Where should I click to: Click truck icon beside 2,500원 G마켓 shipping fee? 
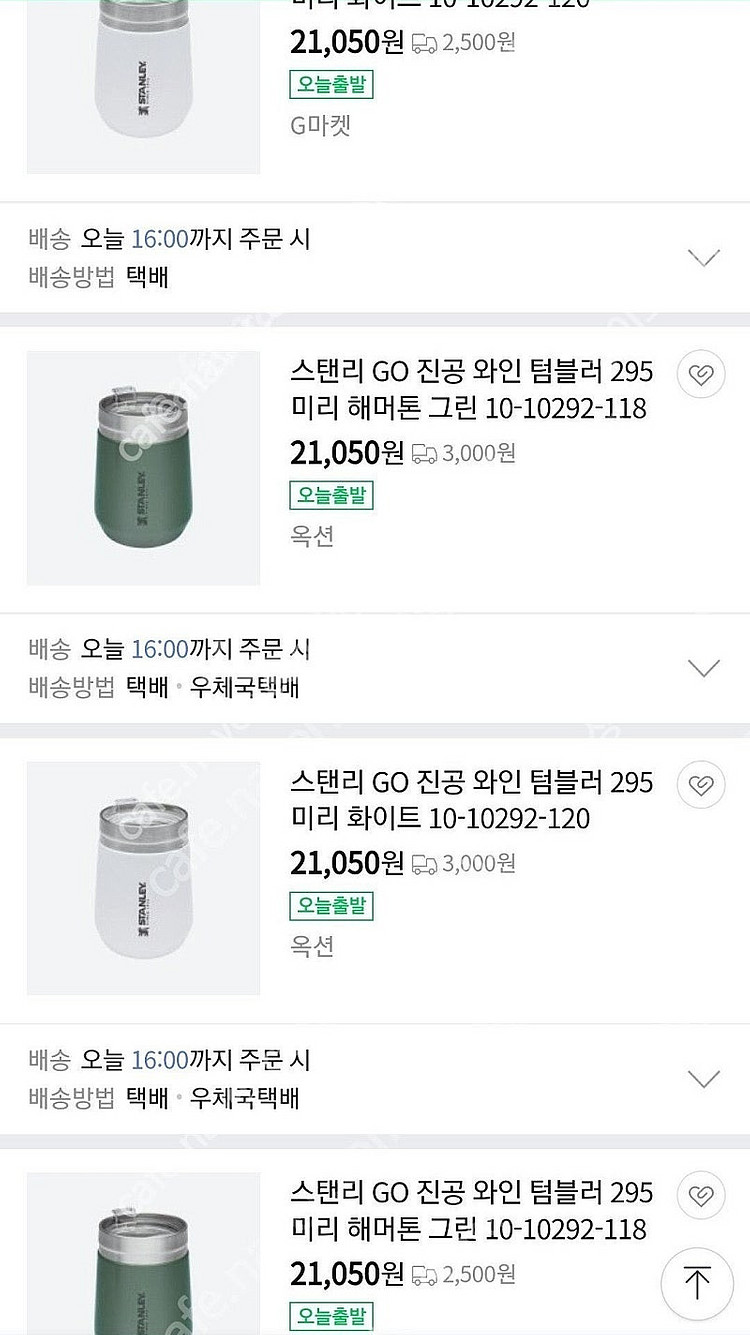[424, 42]
